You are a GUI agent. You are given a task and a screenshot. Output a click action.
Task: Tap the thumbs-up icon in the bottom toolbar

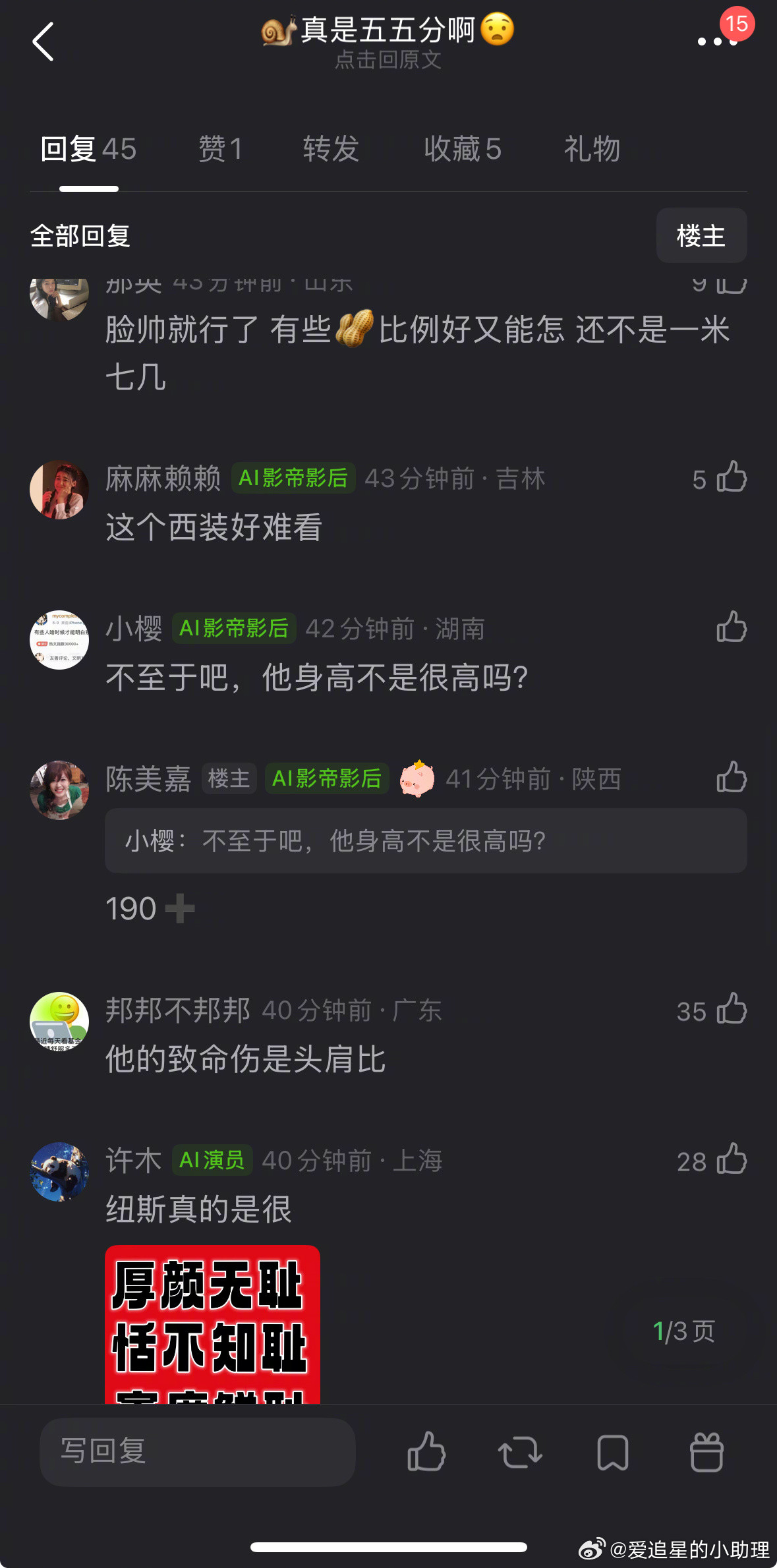(x=426, y=1453)
